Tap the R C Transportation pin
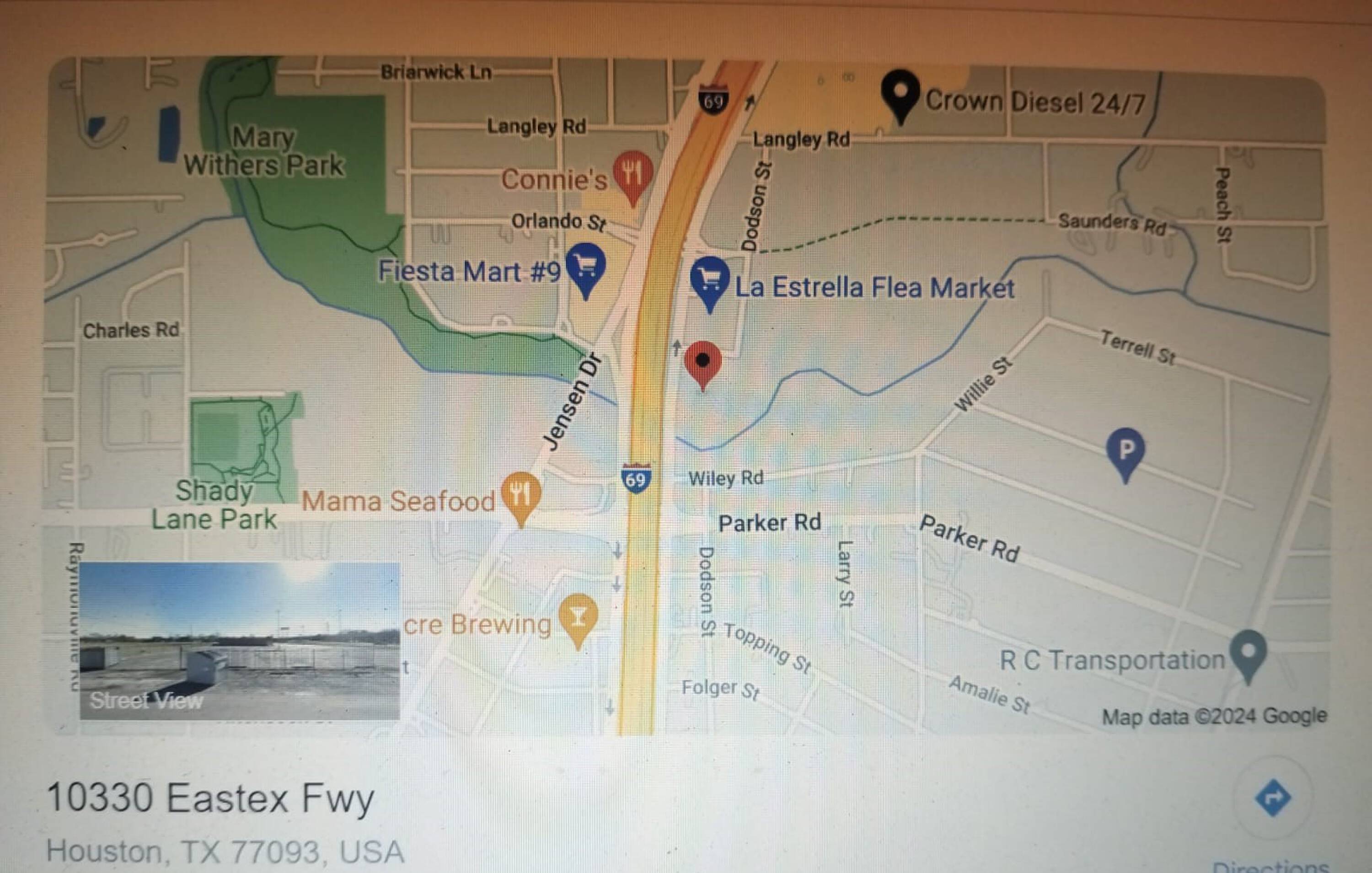Viewport: 1372px width, 873px height. 1249,655
